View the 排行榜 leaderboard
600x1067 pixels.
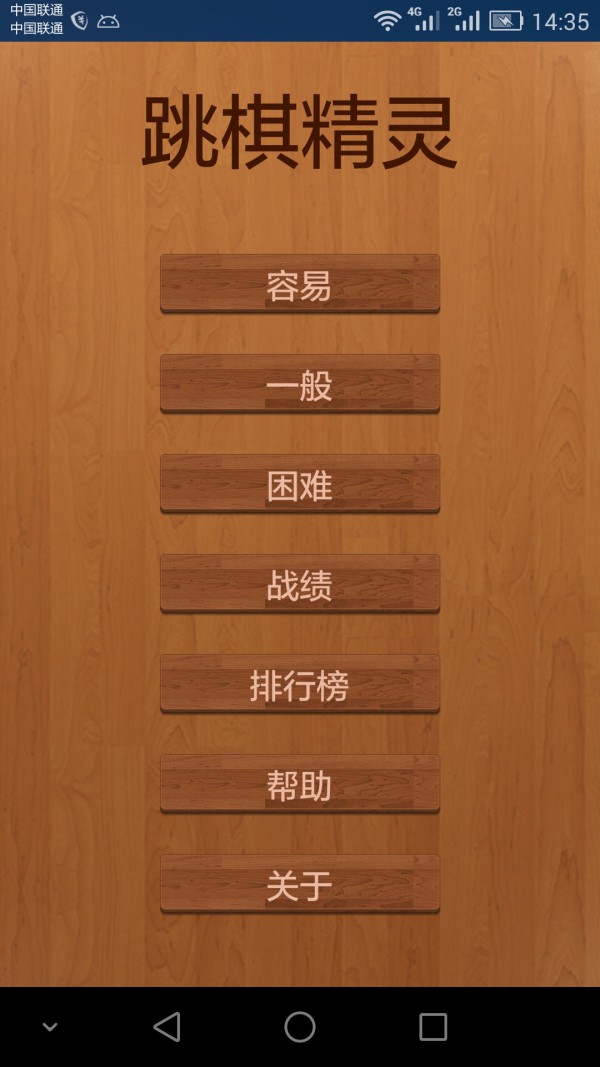(299, 684)
